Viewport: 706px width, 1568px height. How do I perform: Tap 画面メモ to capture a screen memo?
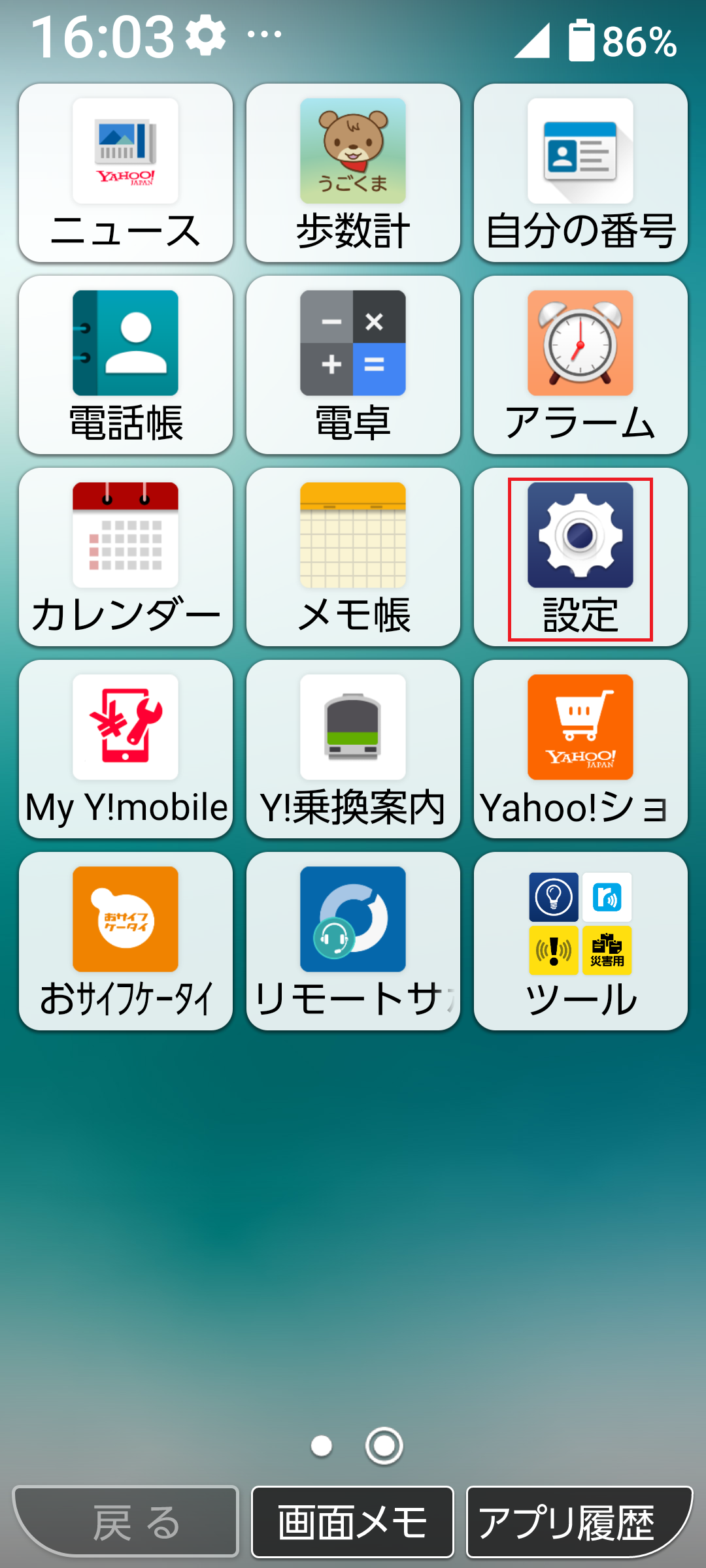tap(352, 1523)
